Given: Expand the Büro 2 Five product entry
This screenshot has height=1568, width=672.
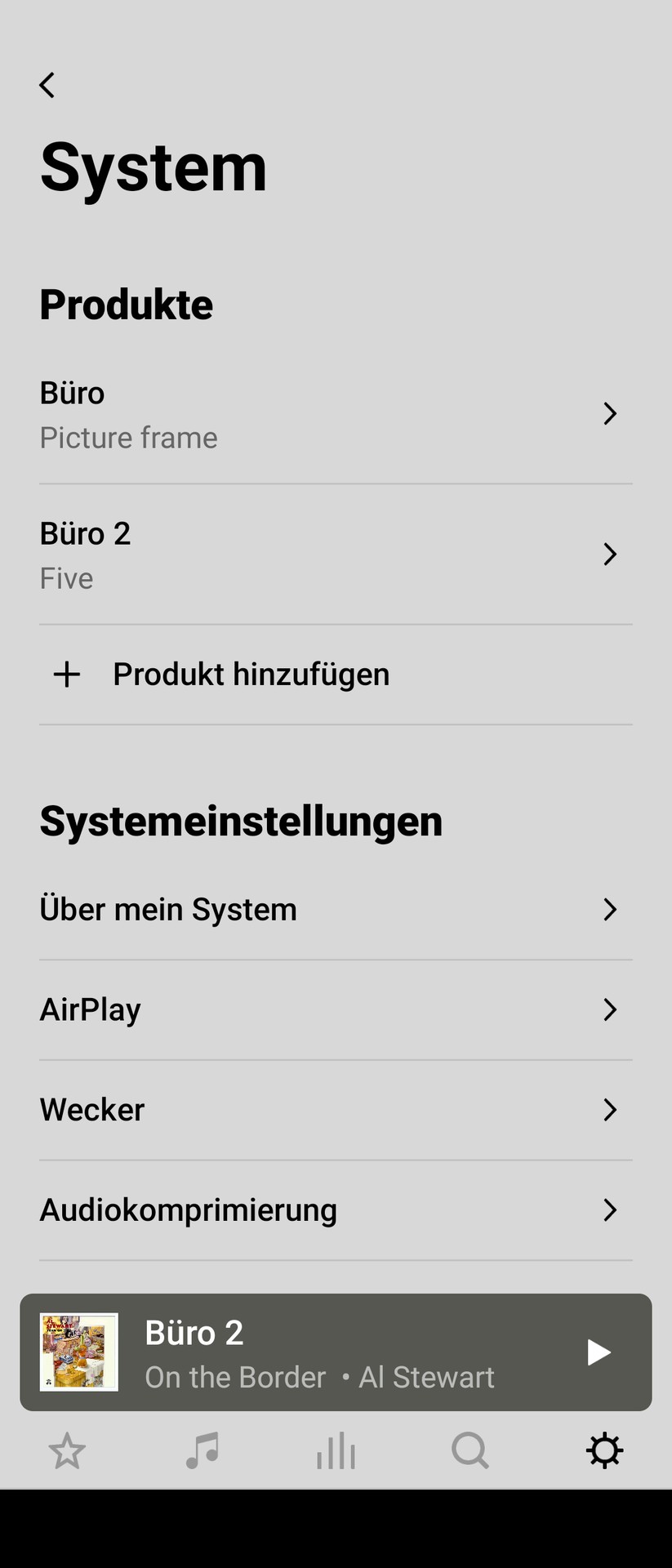Looking at the screenshot, I should point(336,554).
